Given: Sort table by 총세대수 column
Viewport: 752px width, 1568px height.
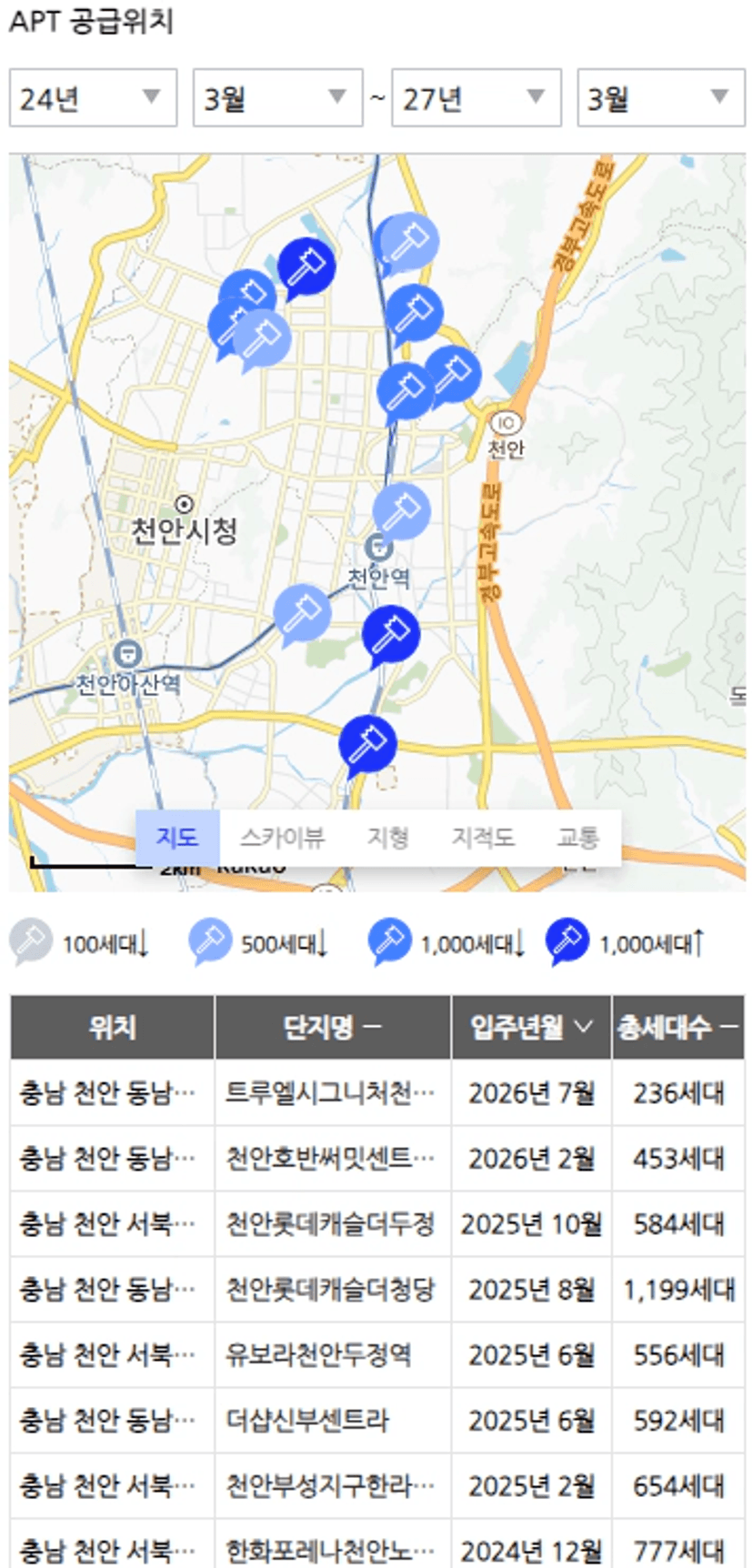Looking at the screenshot, I should tap(678, 1028).
